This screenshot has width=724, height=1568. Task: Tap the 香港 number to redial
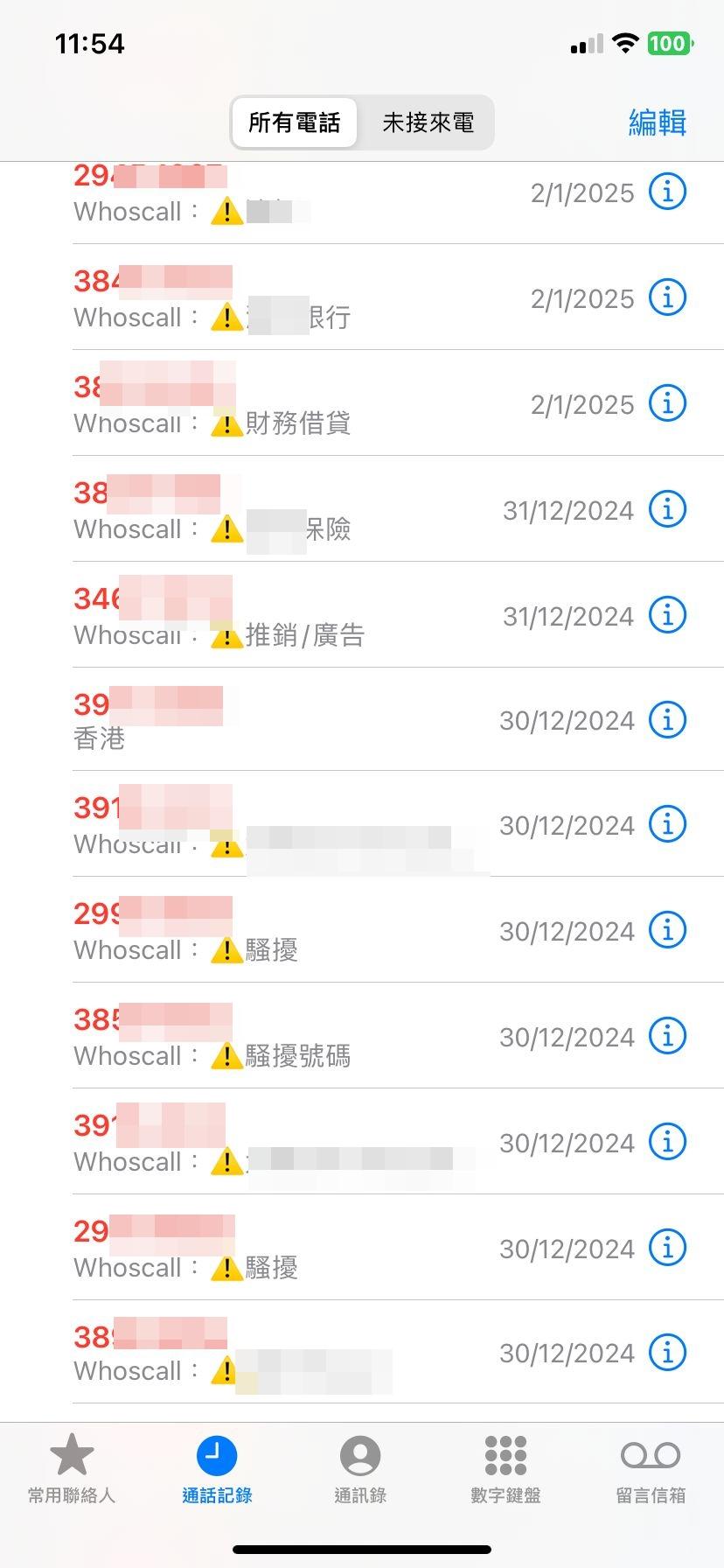tap(262, 720)
